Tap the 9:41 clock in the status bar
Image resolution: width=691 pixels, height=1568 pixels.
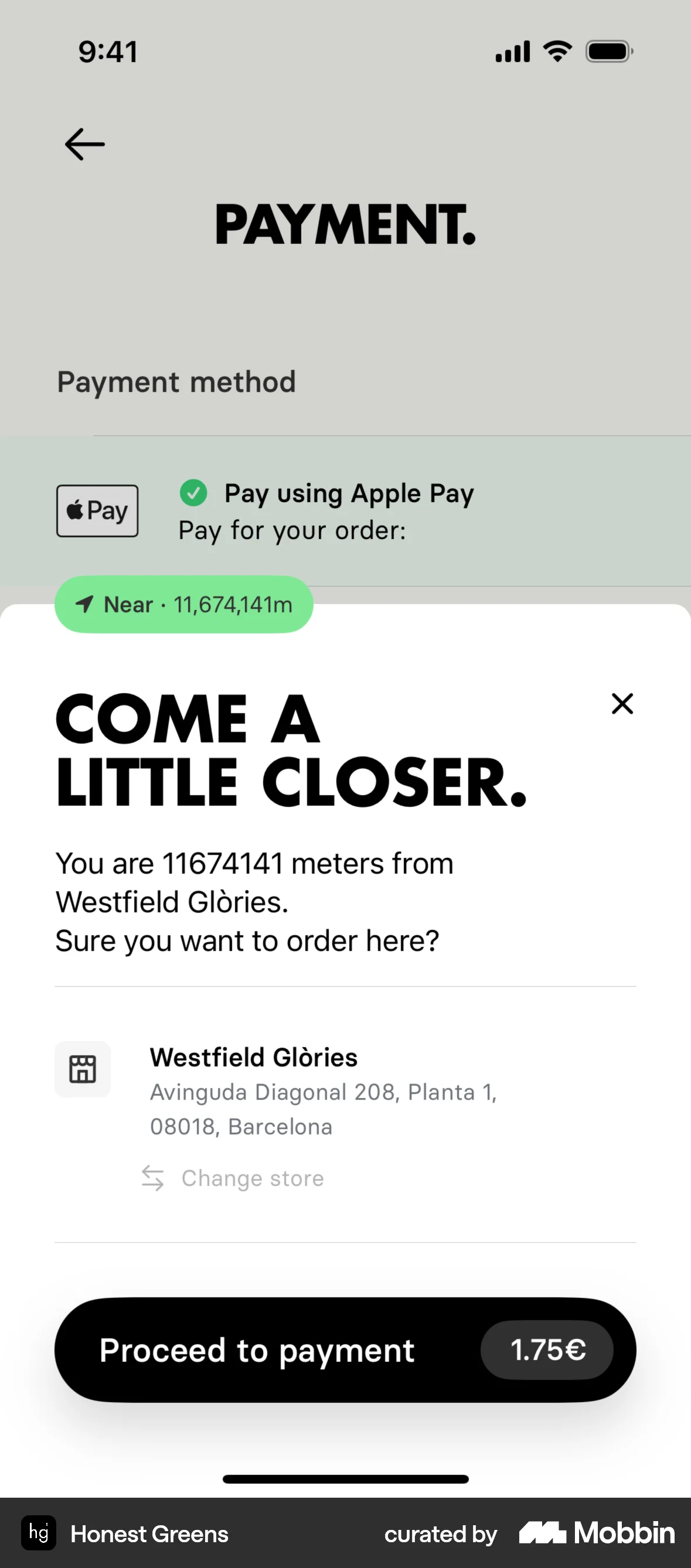coord(107,51)
